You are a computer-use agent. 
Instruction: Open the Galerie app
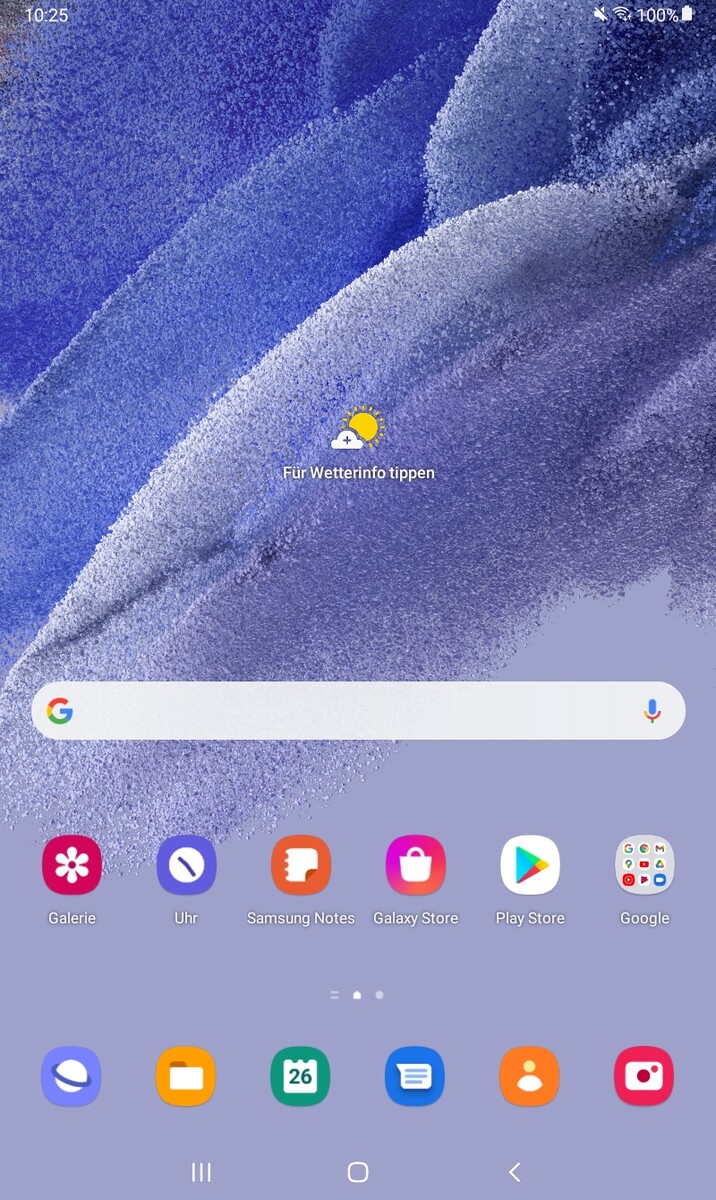[x=72, y=866]
